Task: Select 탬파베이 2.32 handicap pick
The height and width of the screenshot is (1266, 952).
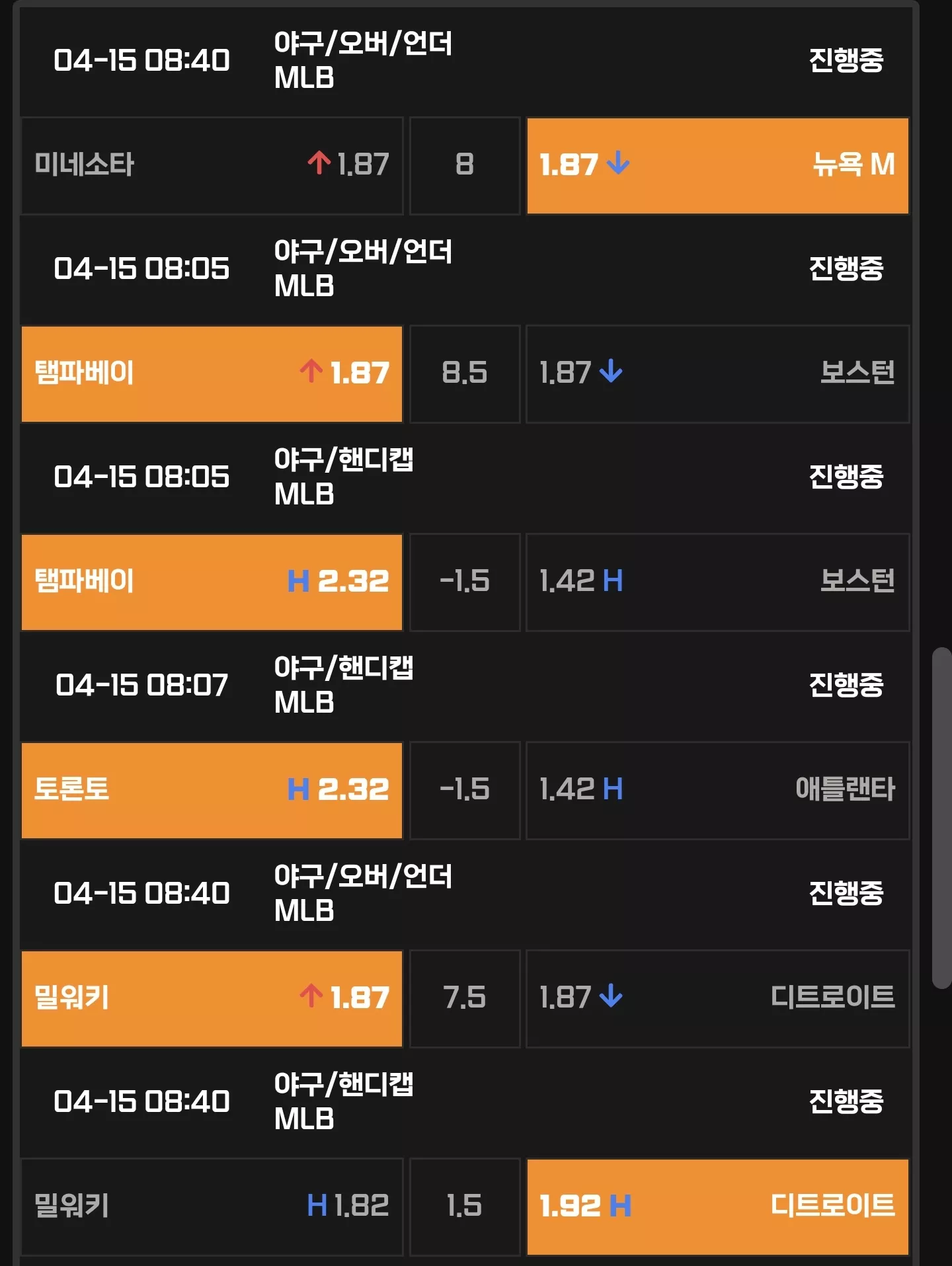Action: (x=212, y=582)
